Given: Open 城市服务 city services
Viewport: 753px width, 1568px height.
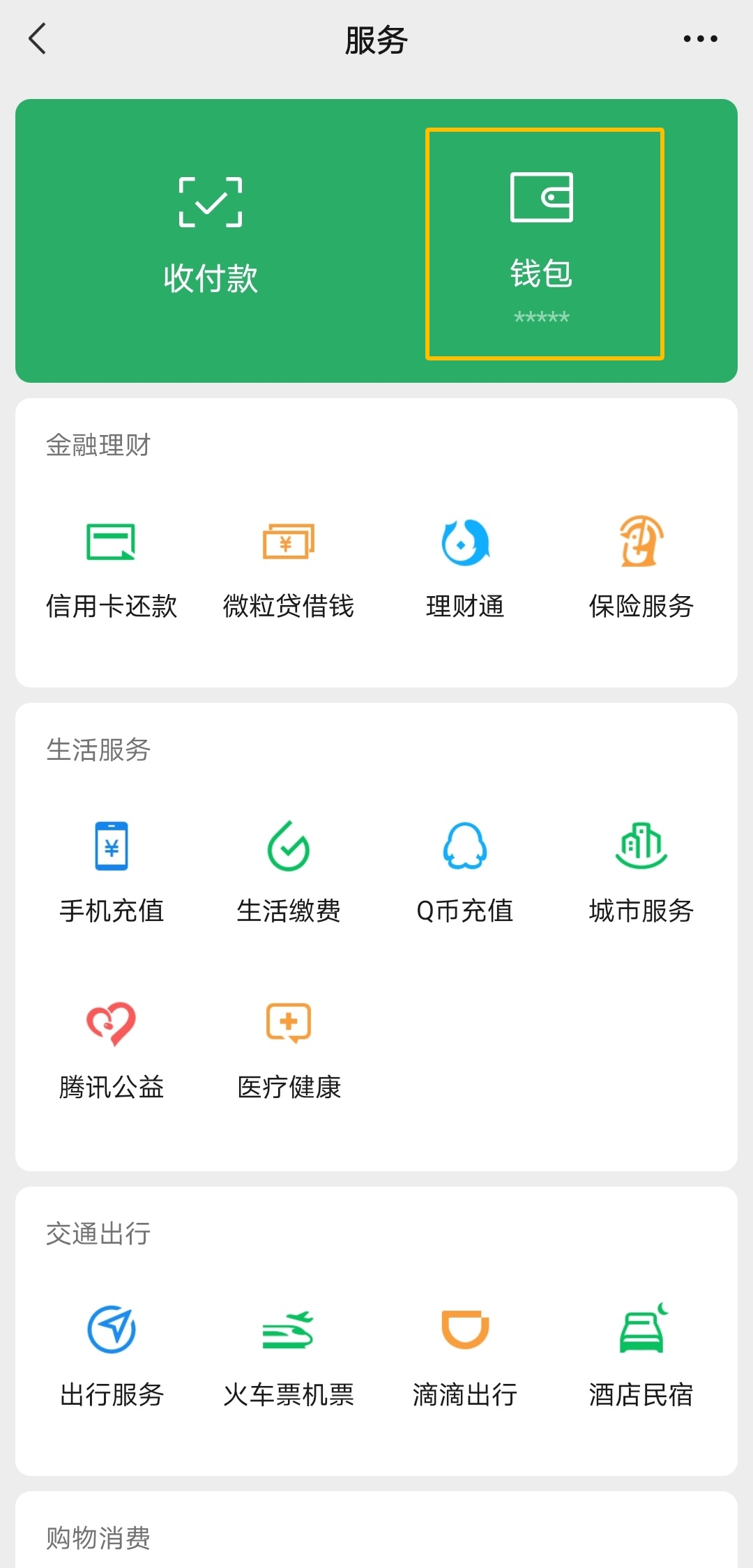Looking at the screenshot, I should 641,871.
